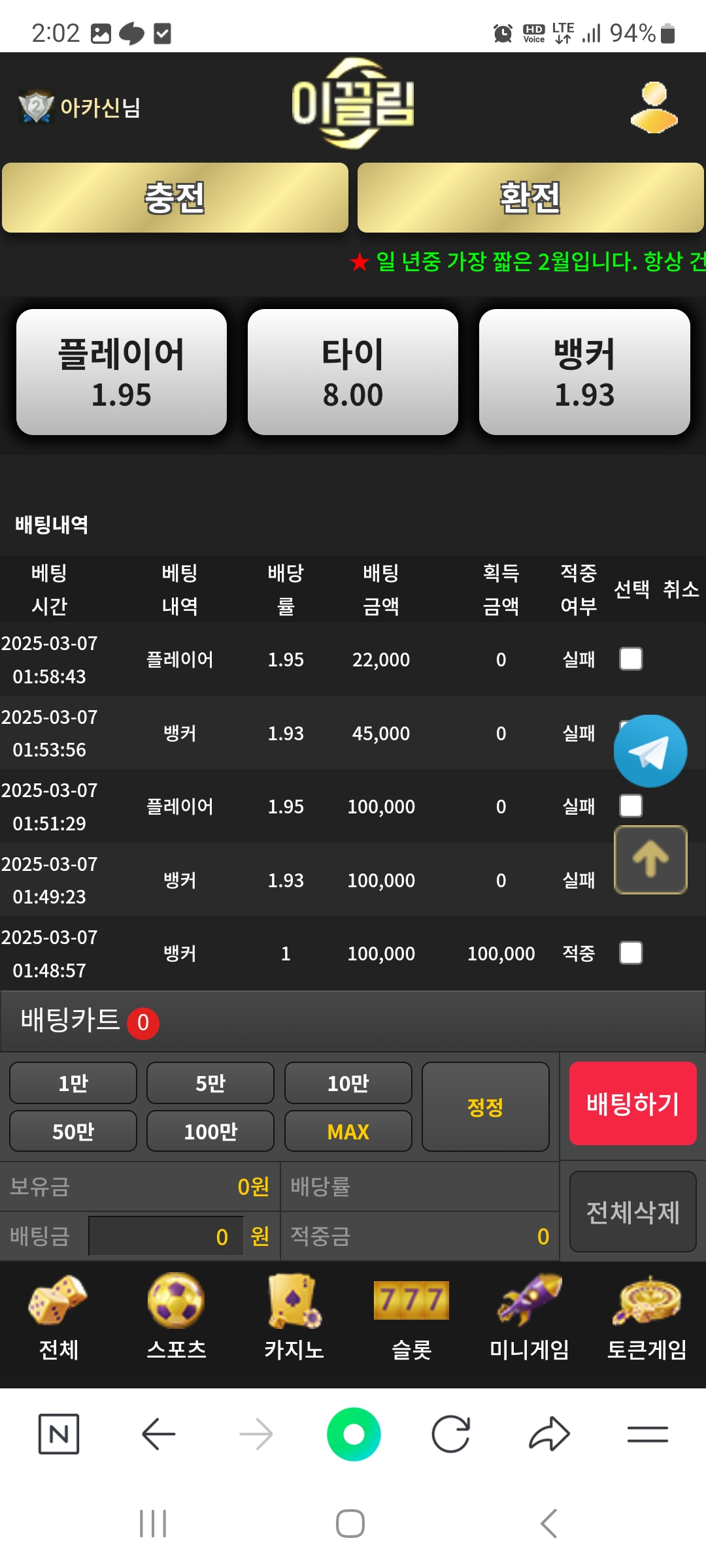706x1568 pixels.
Task: Tap the scroll-to-top arrow button
Action: [650, 860]
